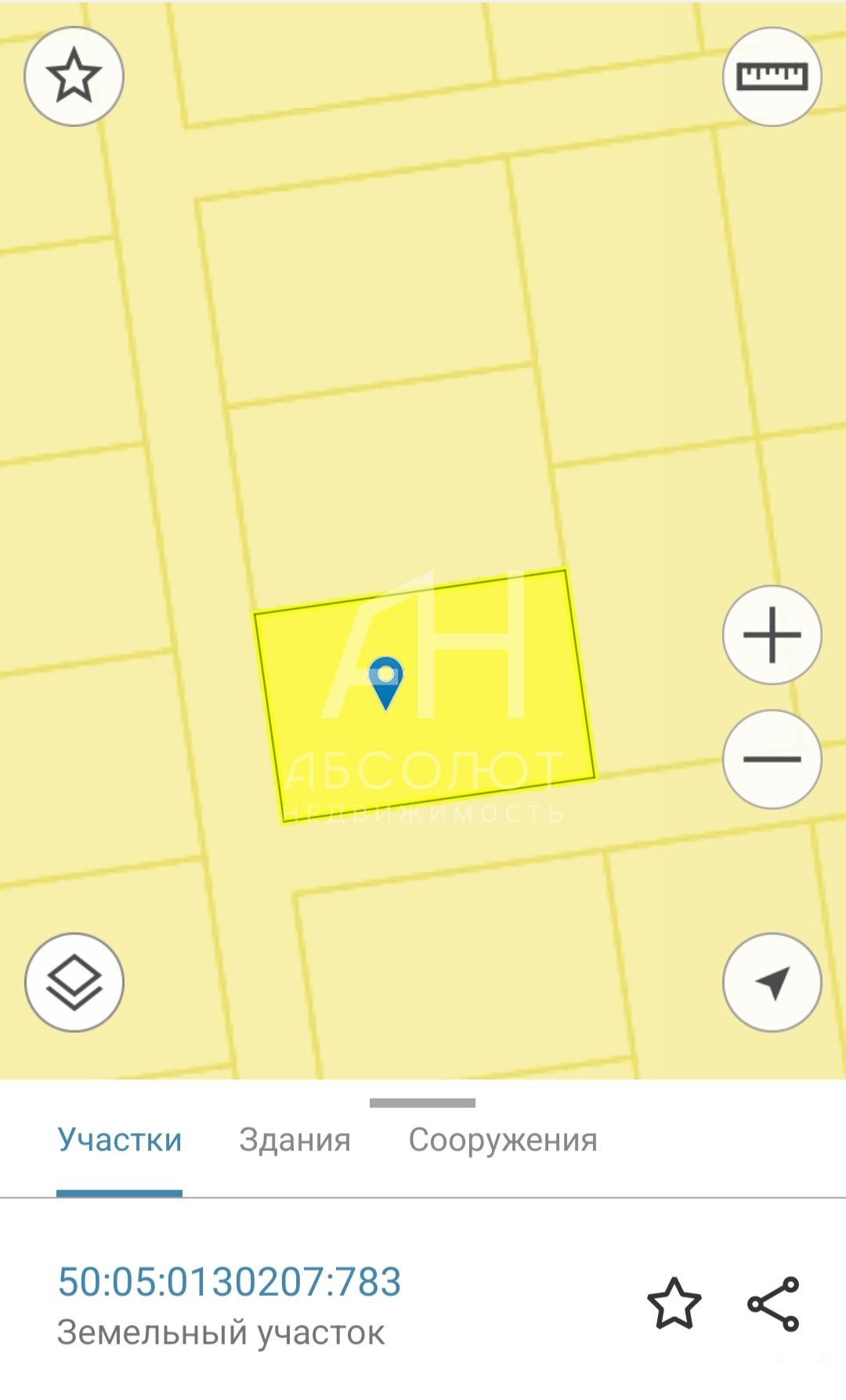Image resolution: width=846 pixels, height=1400 pixels.
Task: Open parcel 50:05:0130207:783 details
Action: pos(229,1282)
